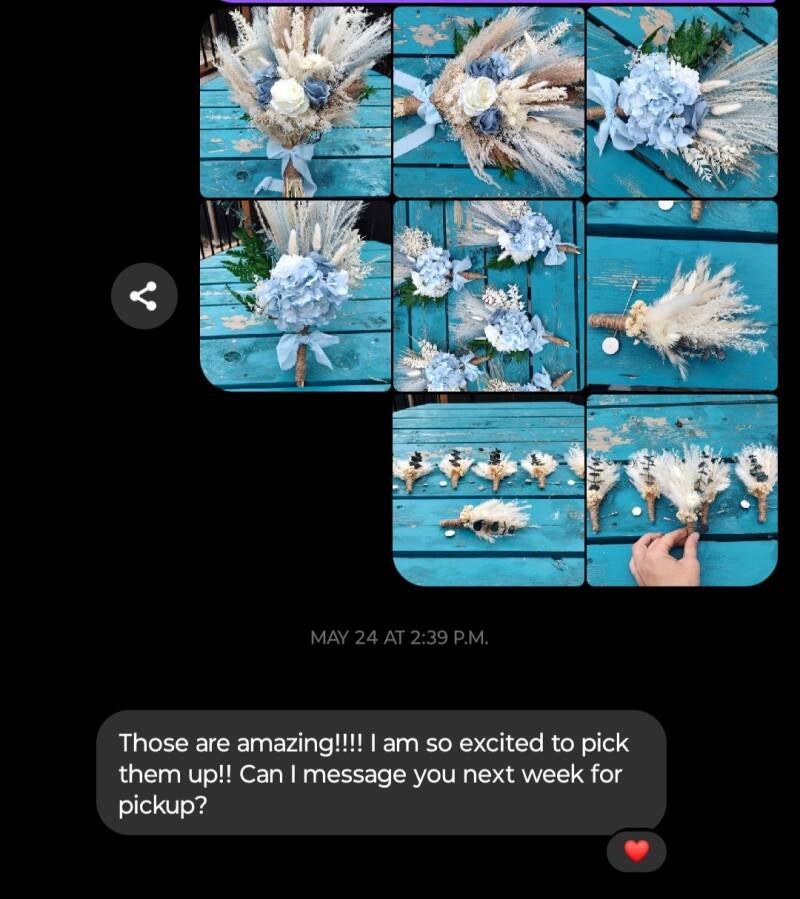Open photo with hand holding boutonniere

click(x=682, y=489)
